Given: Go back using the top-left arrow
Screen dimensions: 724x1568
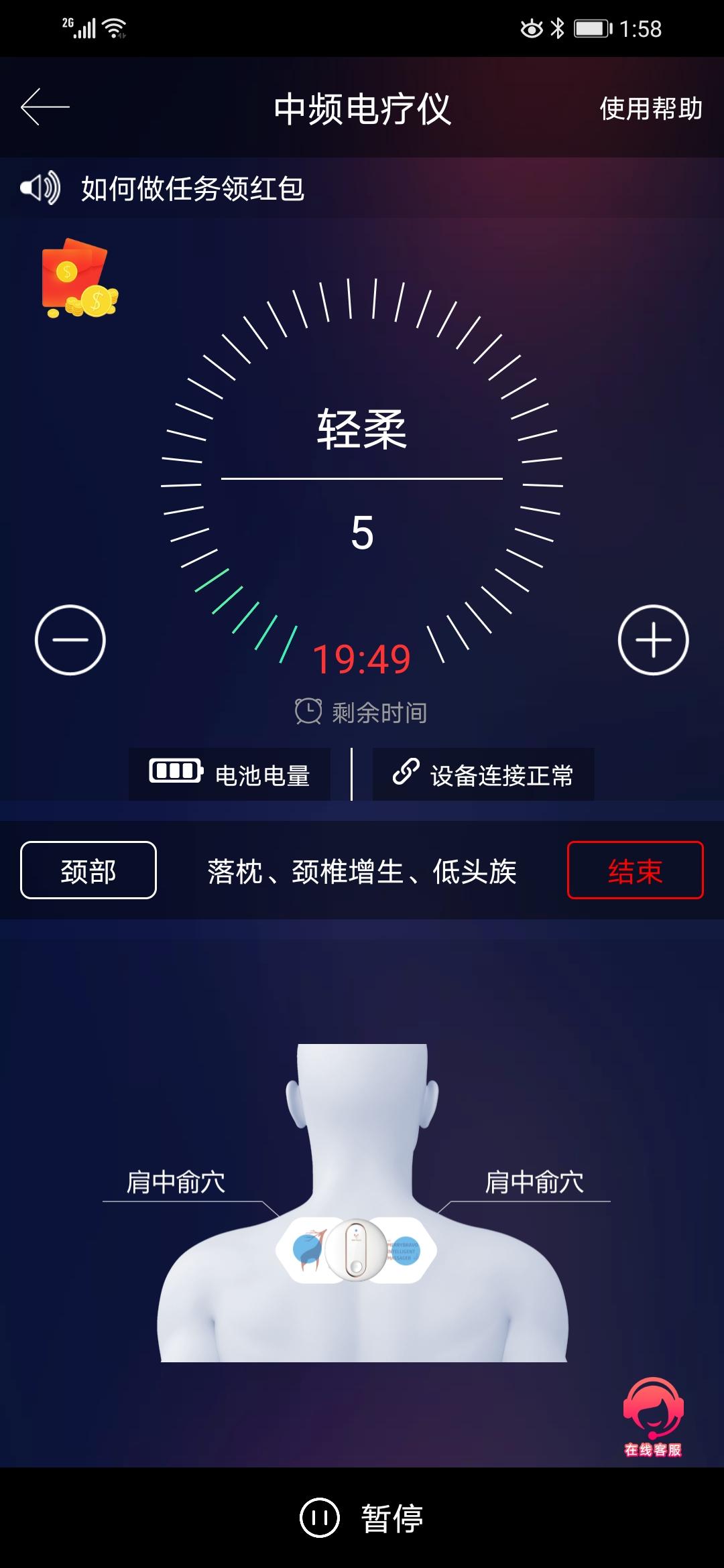Looking at the screenshot, I should pyautogui.click(x=45, y=107).
